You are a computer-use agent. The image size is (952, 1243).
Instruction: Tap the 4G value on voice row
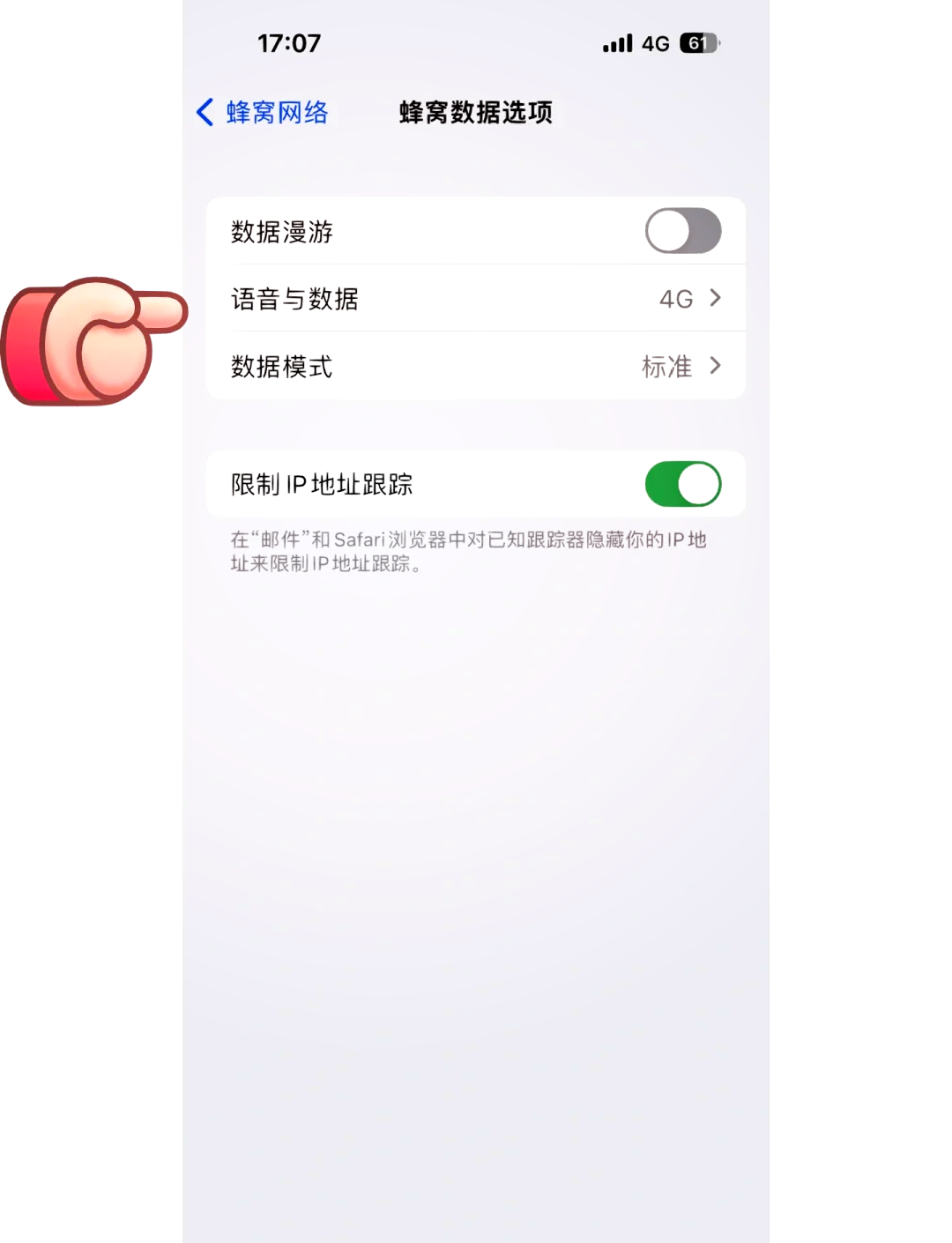[676, 299]
